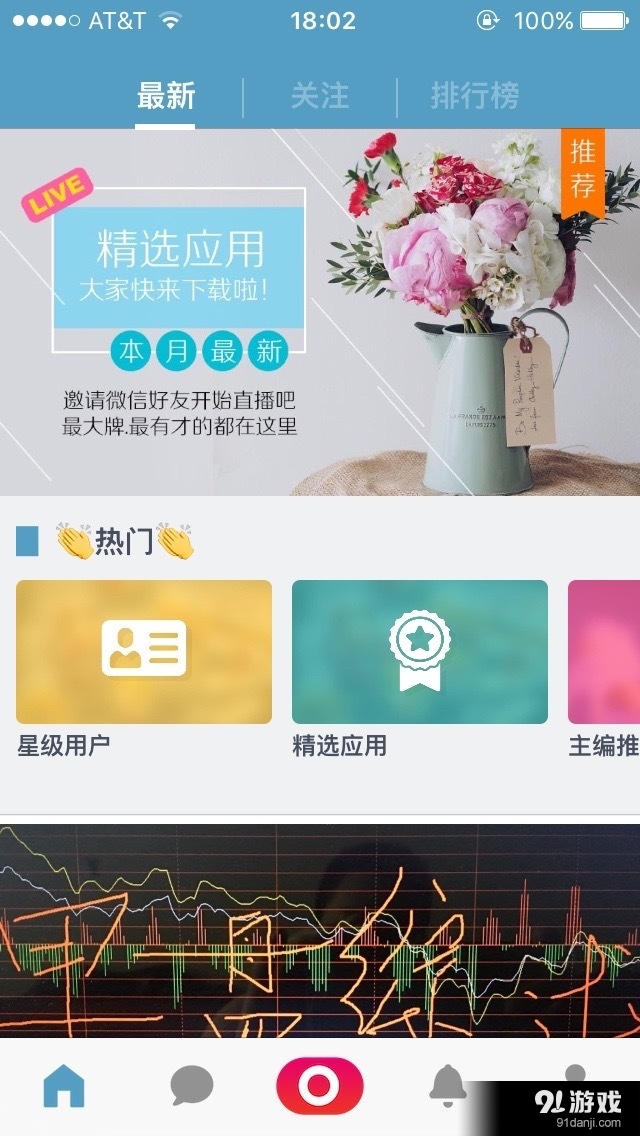Open the notifications bell
640x1136 pixels.
pos(448,1085)
